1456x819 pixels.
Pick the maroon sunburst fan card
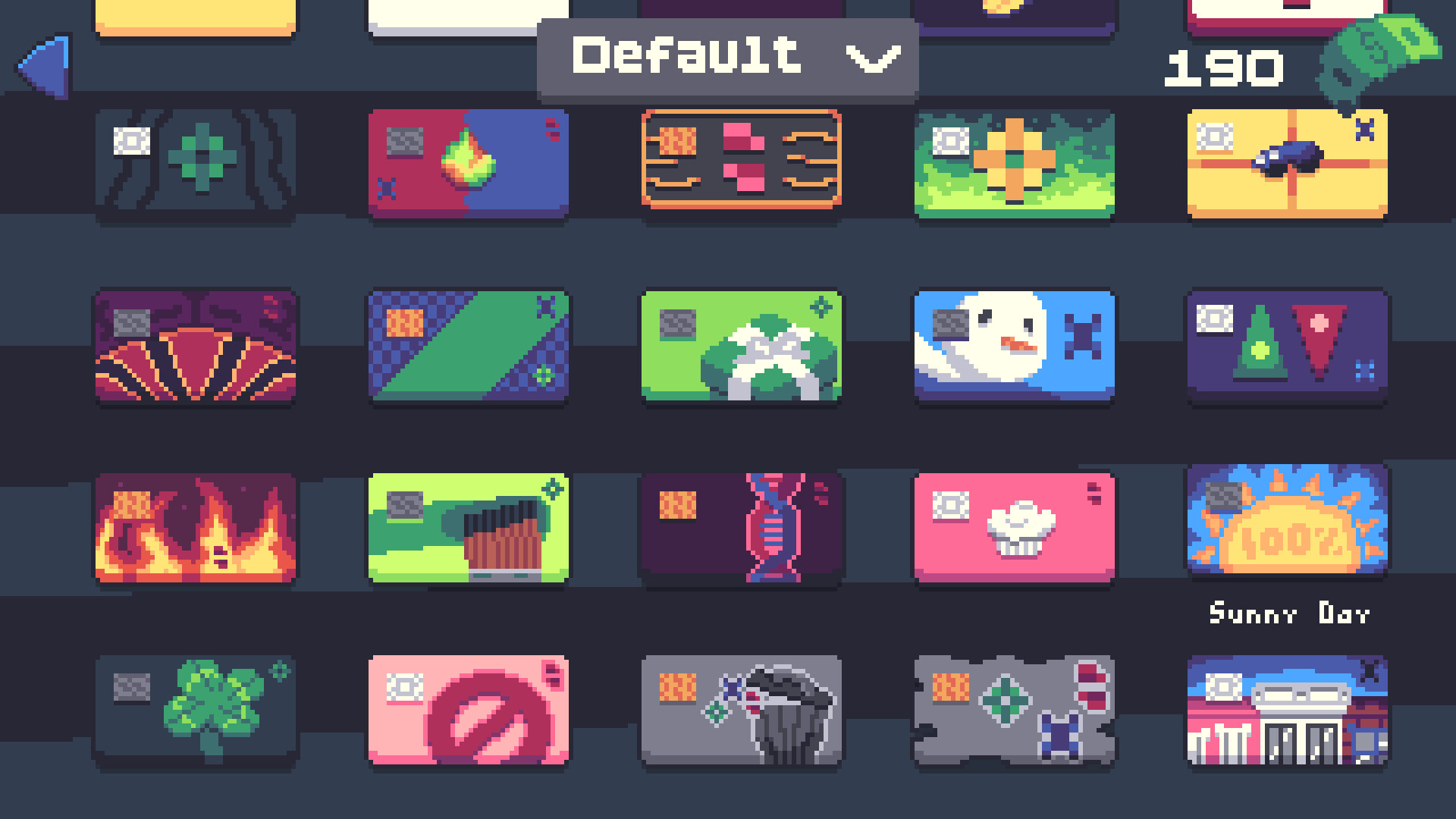196,346
